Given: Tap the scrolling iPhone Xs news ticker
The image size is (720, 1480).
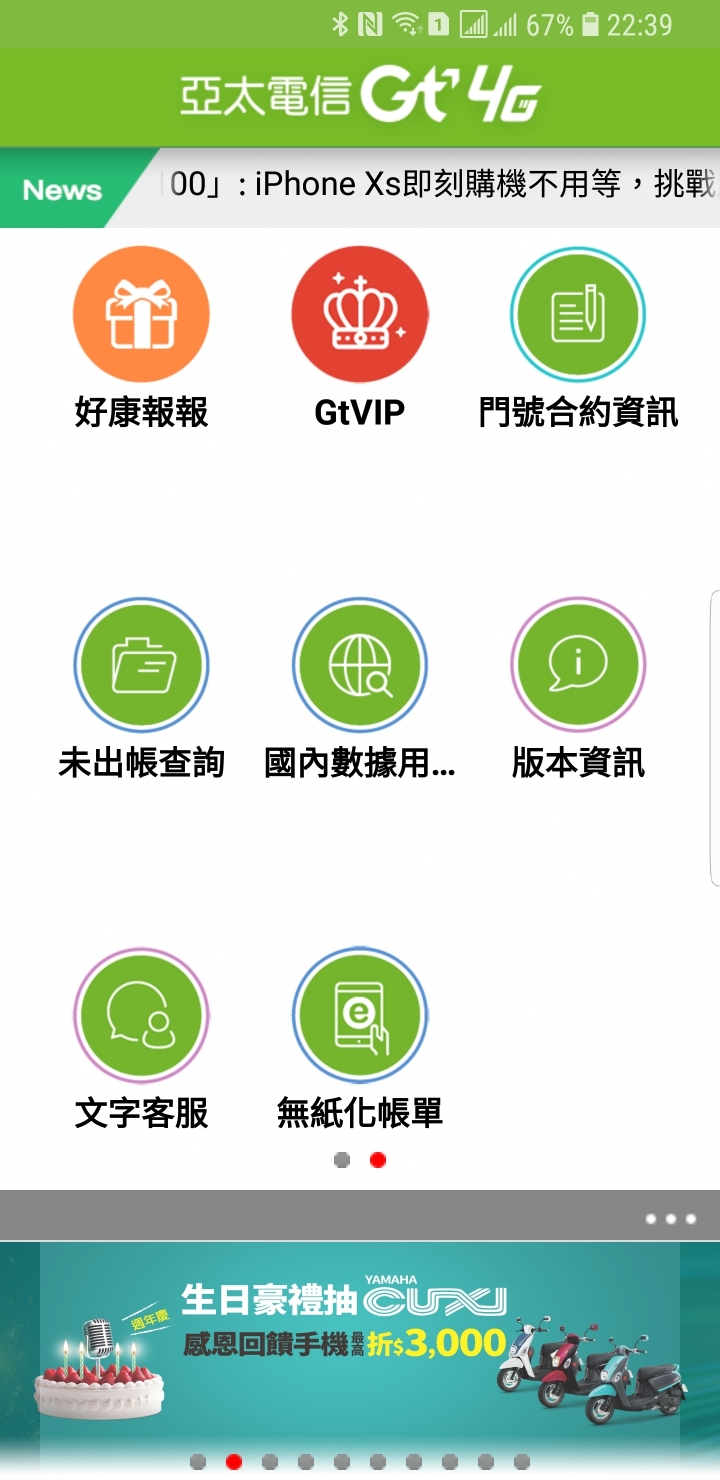Looking at the screenshot, I should coord(440,185).
